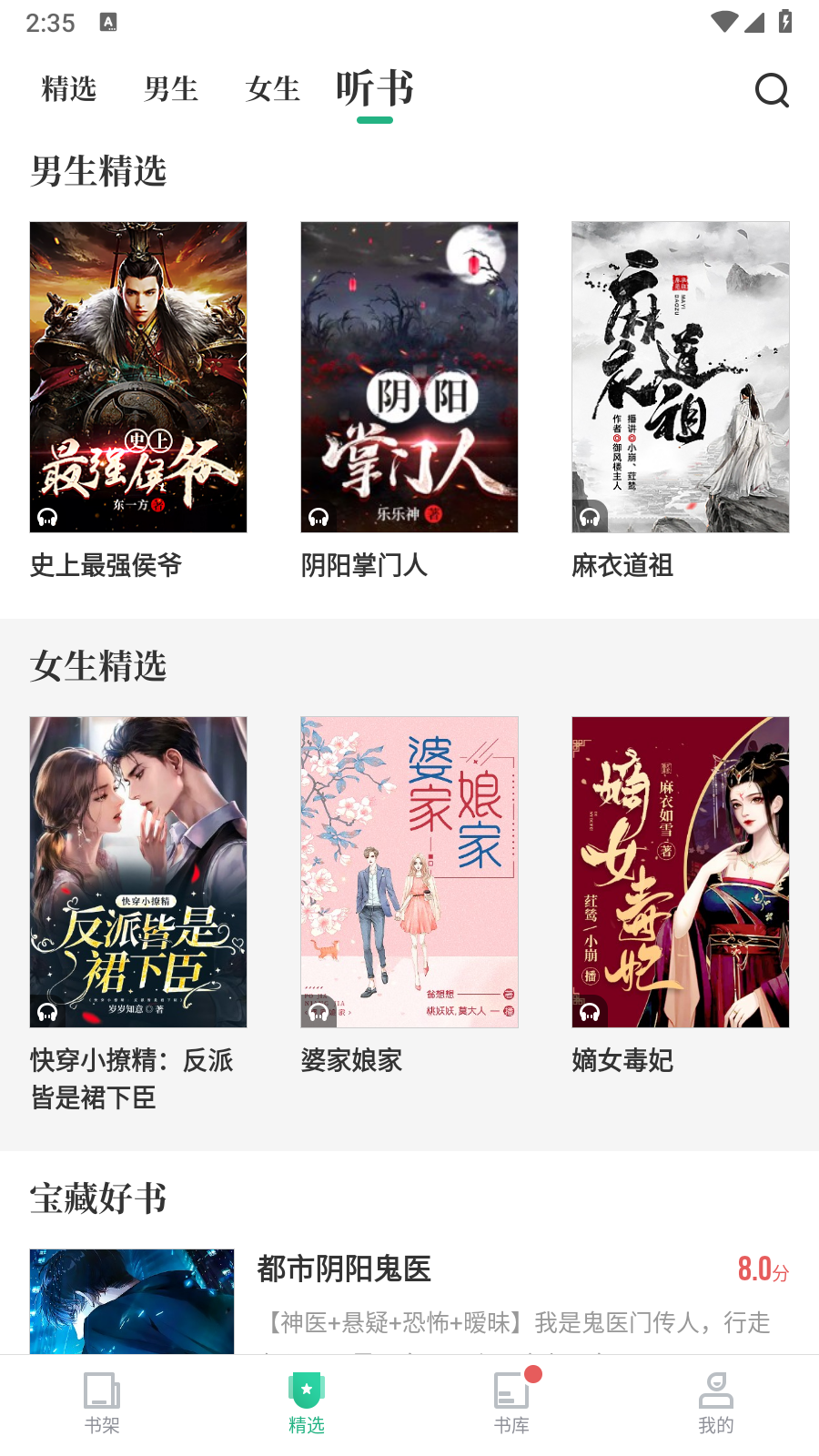Switch to the 男生 tab
Screen dimensions: 819x1456
tap(171, 89)
